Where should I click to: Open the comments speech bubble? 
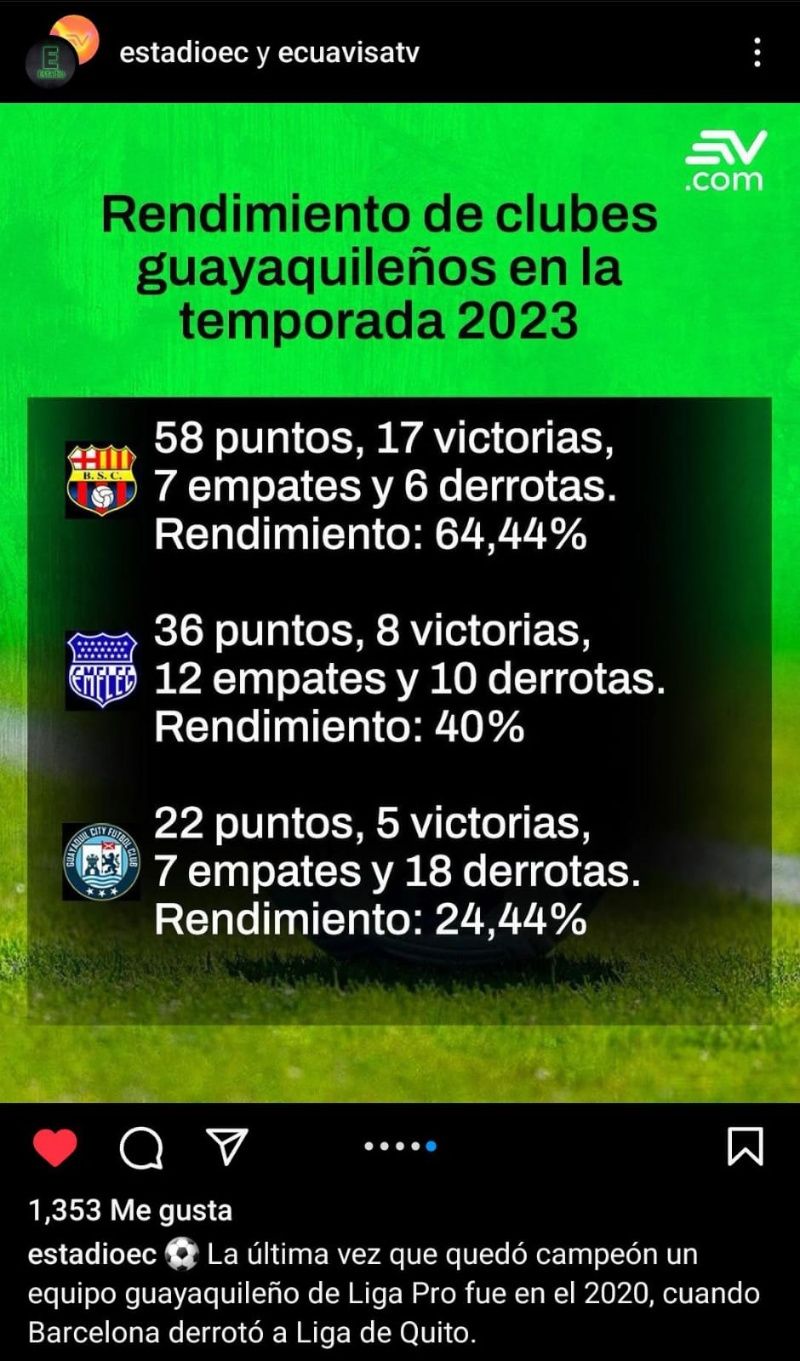[x=141, y=1148]
